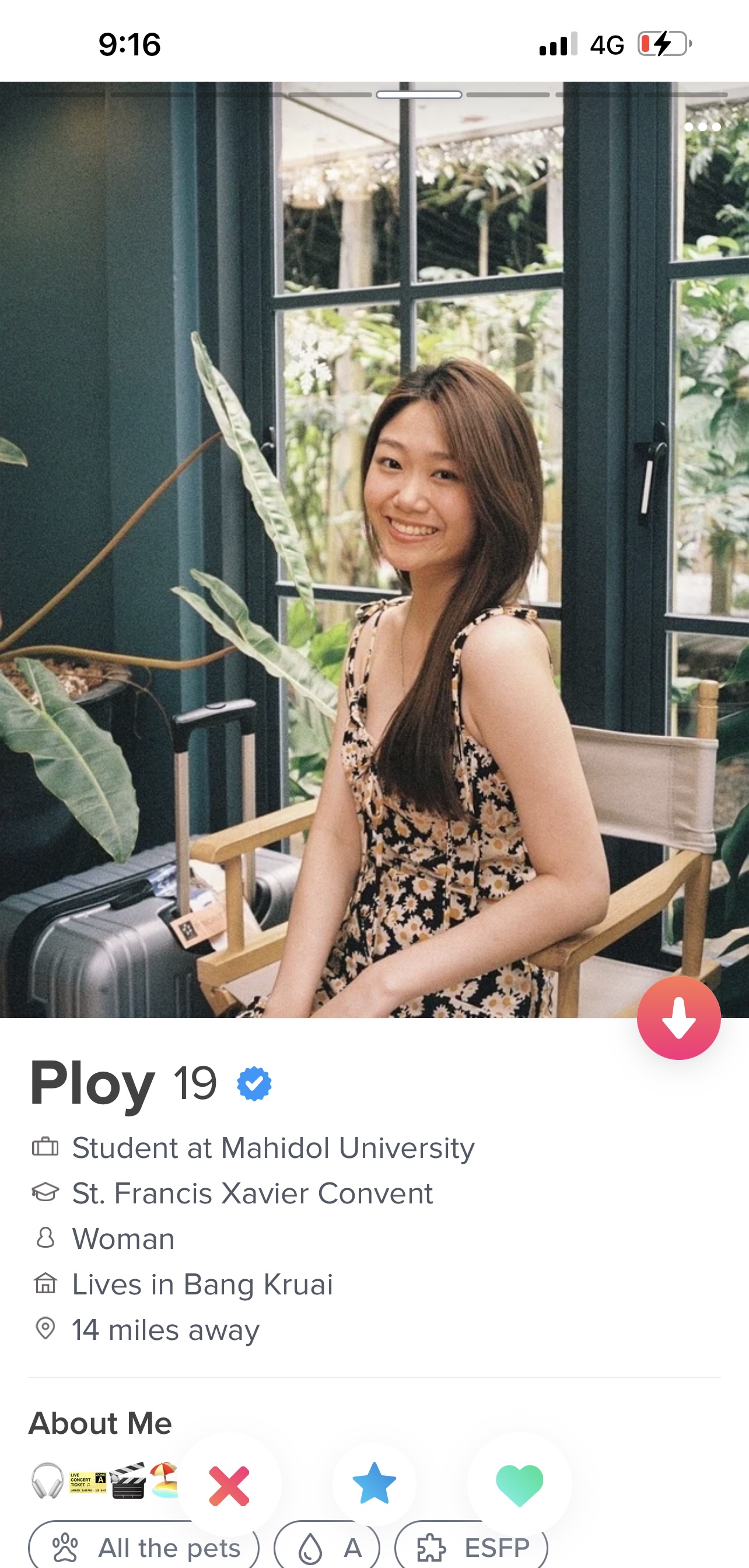Screen dimensions: 749x1568
Task: Send a Super Like with the star
Action: pyautogui.click(x=374, y=1484)
